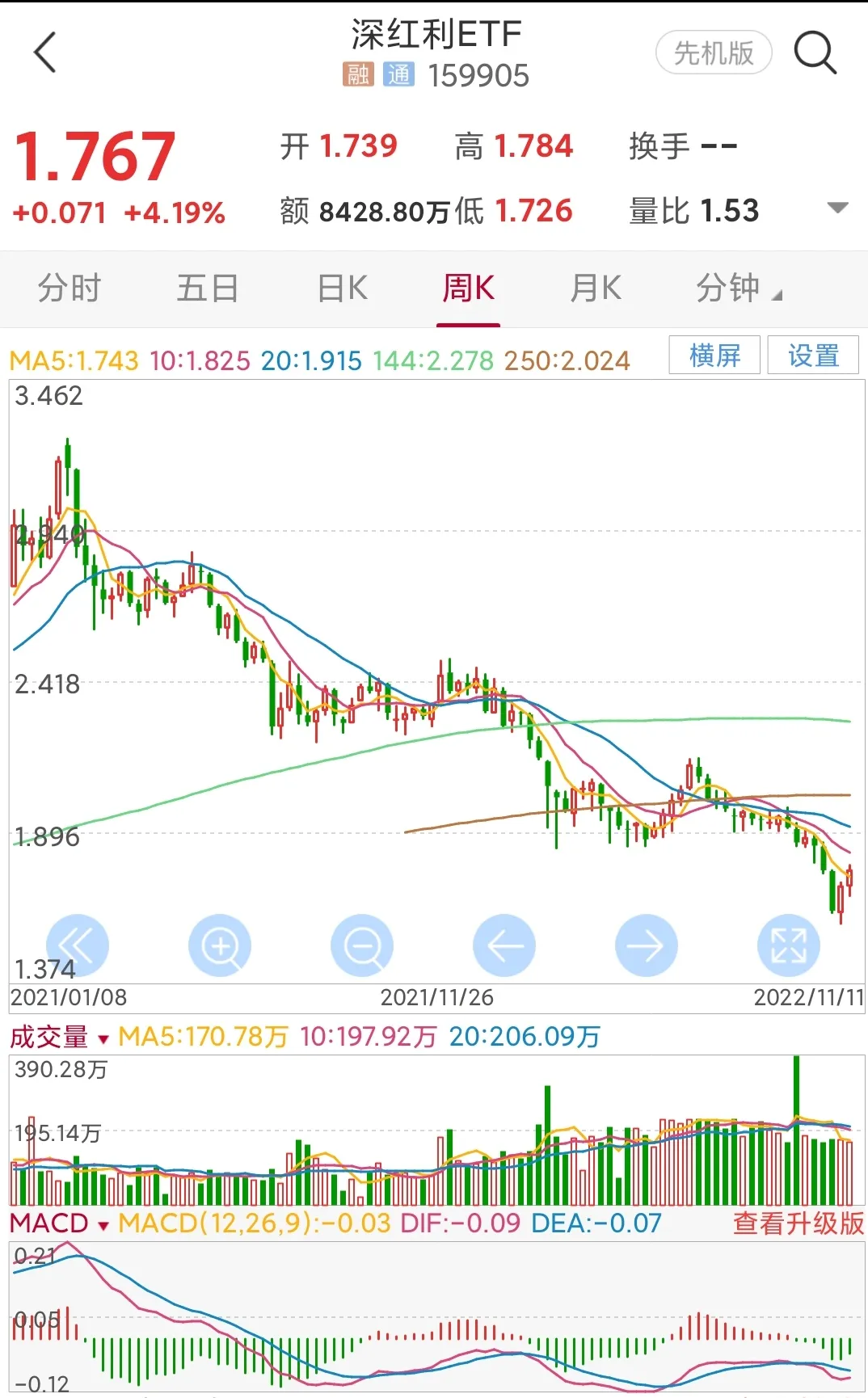
Task: Move chart left with the left arrow
Action: coord(504,945)
